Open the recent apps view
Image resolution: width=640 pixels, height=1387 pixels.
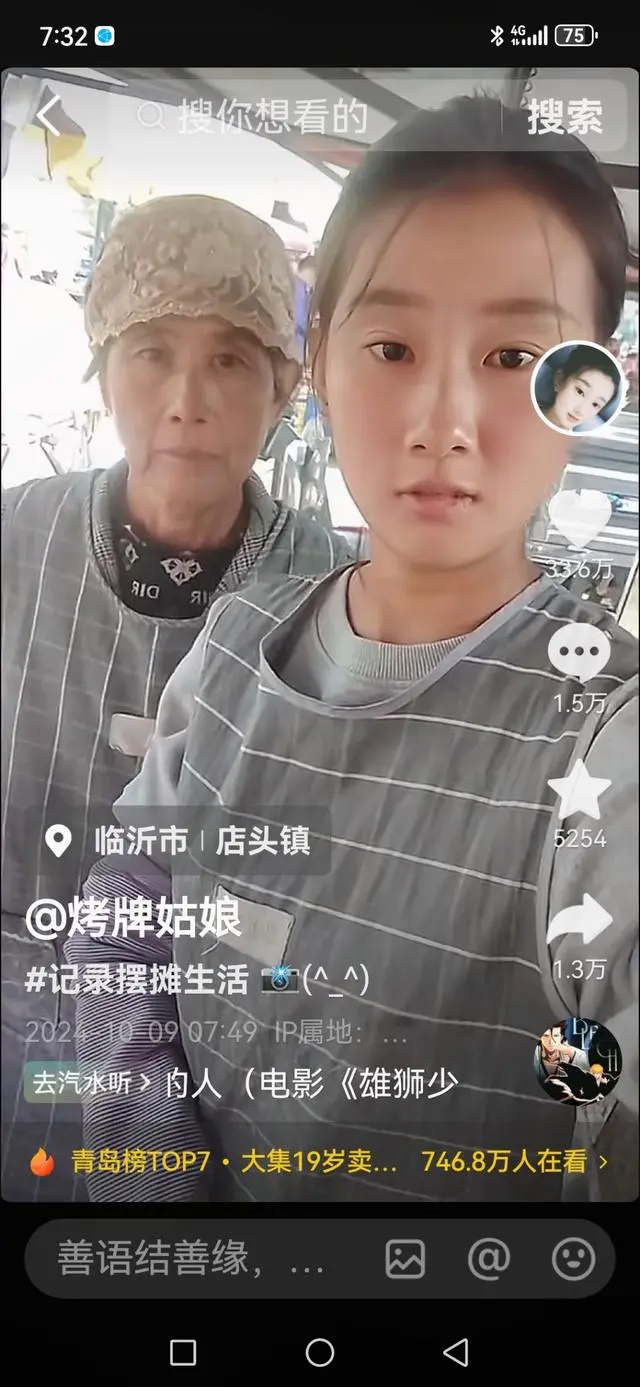(x=183, y=1353)
